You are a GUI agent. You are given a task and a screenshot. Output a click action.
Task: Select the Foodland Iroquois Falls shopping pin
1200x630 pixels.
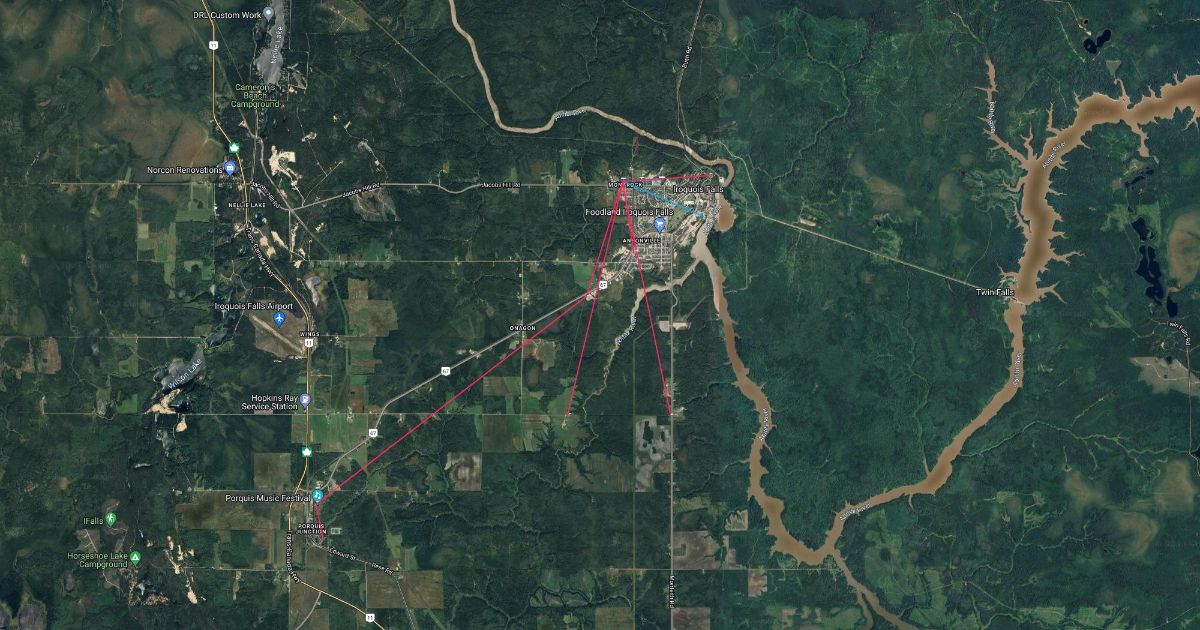coord(659,226)
